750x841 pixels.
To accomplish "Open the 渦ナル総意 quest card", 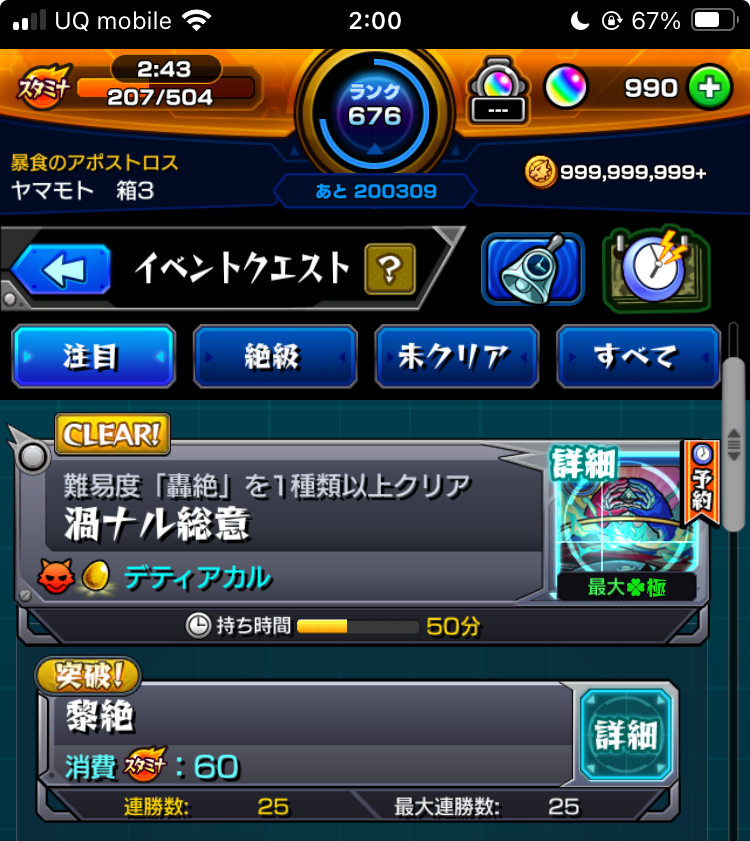I will [290, 522].
